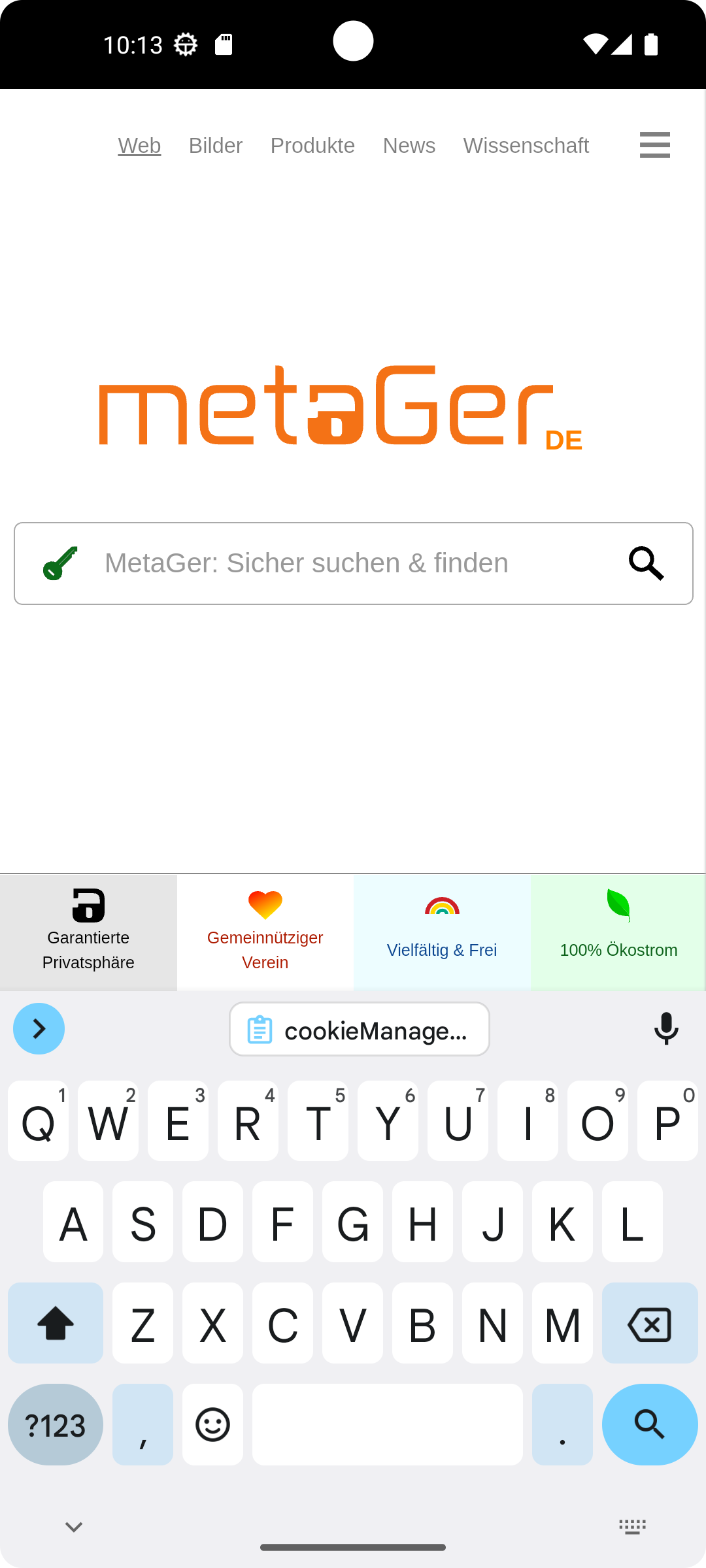The image size is (706, 1568).
Task: Switch keyboard to ?123 symbols
Action: coord(56,1425)
